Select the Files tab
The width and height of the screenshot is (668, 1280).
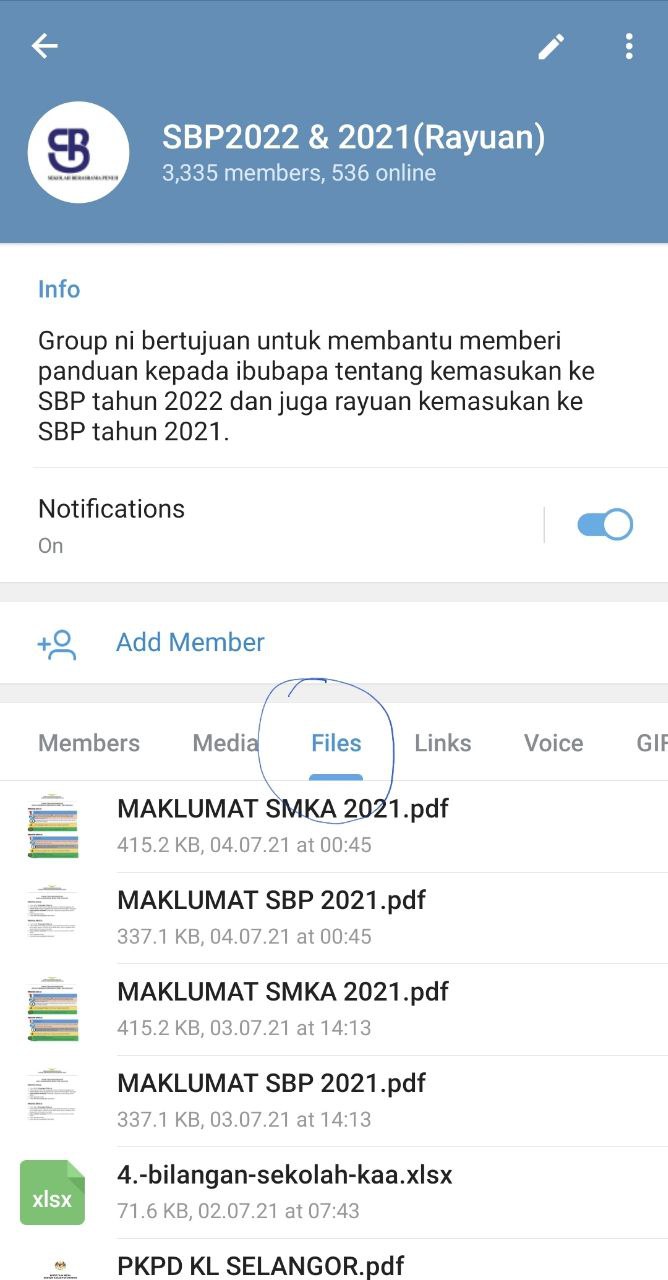tap(336, 743)
